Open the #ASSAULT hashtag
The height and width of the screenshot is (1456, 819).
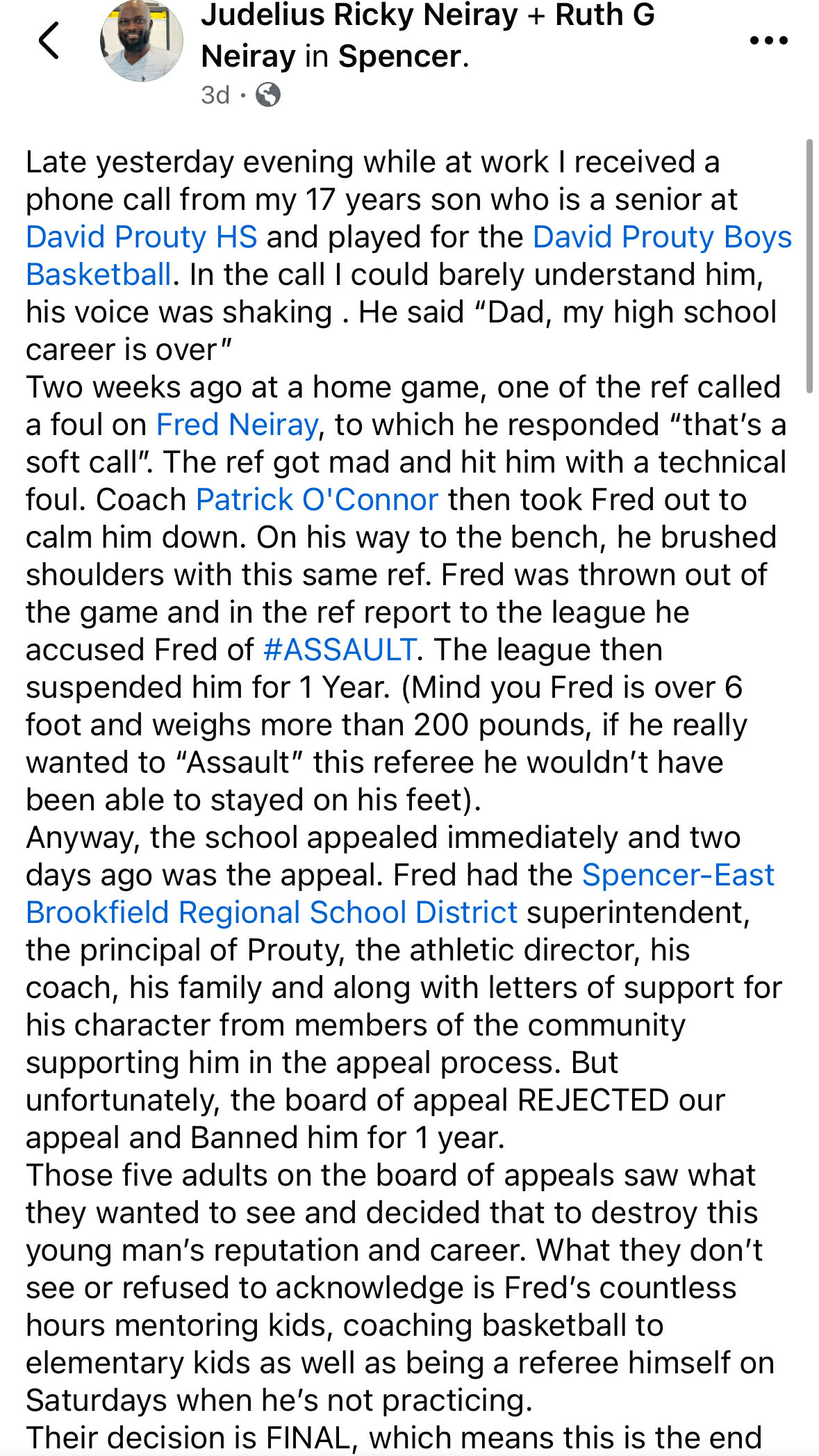(340, 650)
